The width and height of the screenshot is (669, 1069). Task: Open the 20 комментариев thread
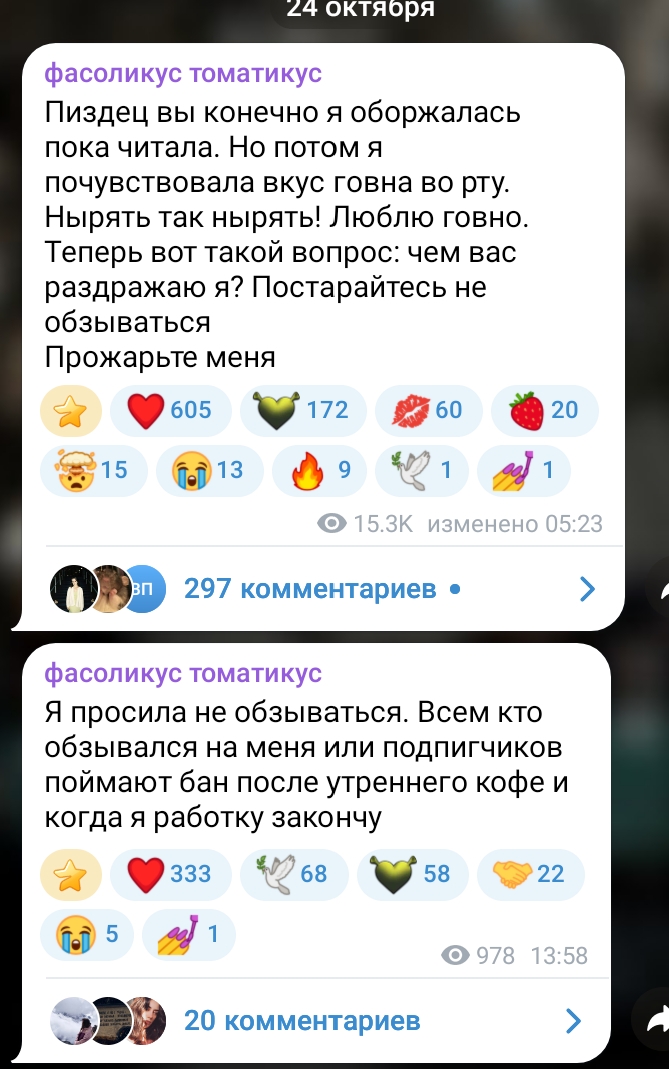pos(302,1020)
